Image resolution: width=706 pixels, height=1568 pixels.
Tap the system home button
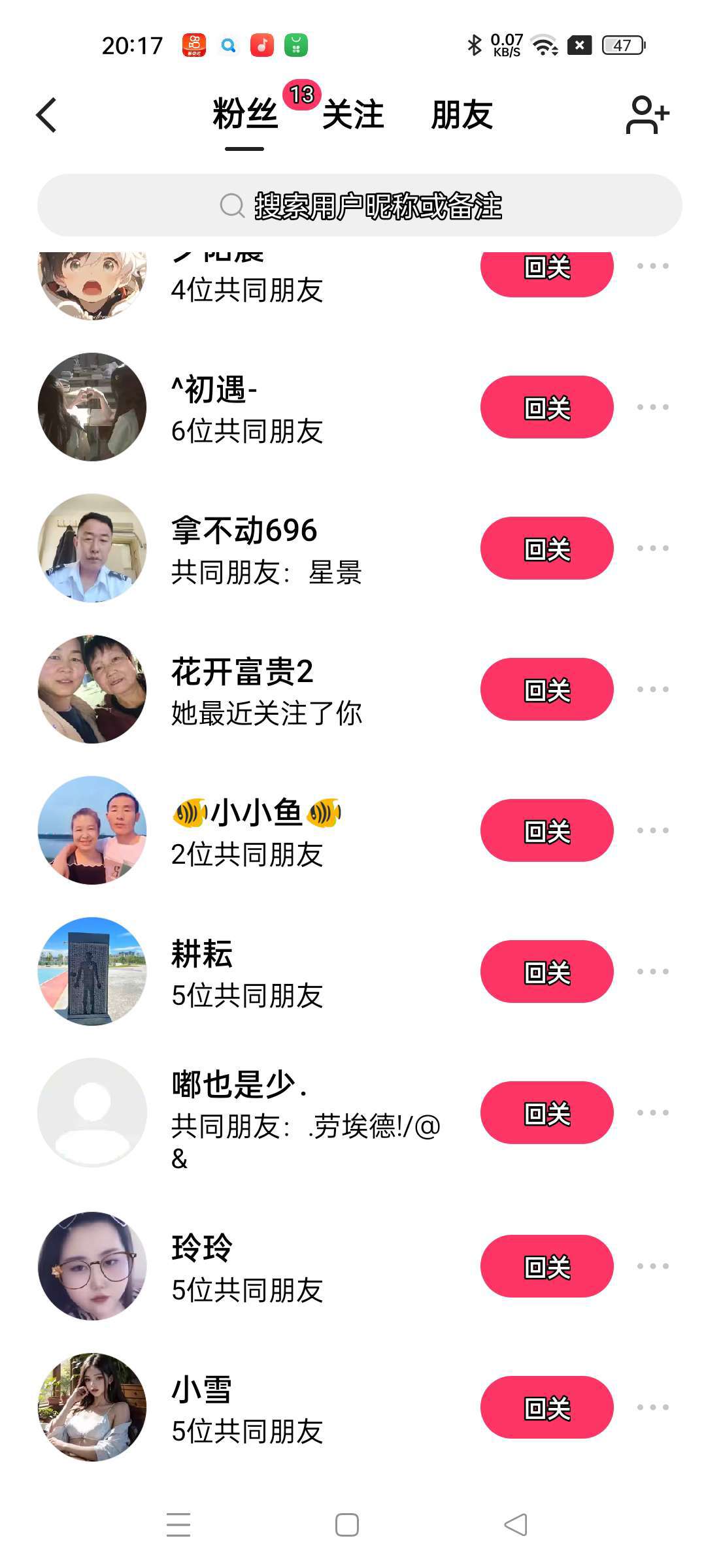tap(346, 1525)
